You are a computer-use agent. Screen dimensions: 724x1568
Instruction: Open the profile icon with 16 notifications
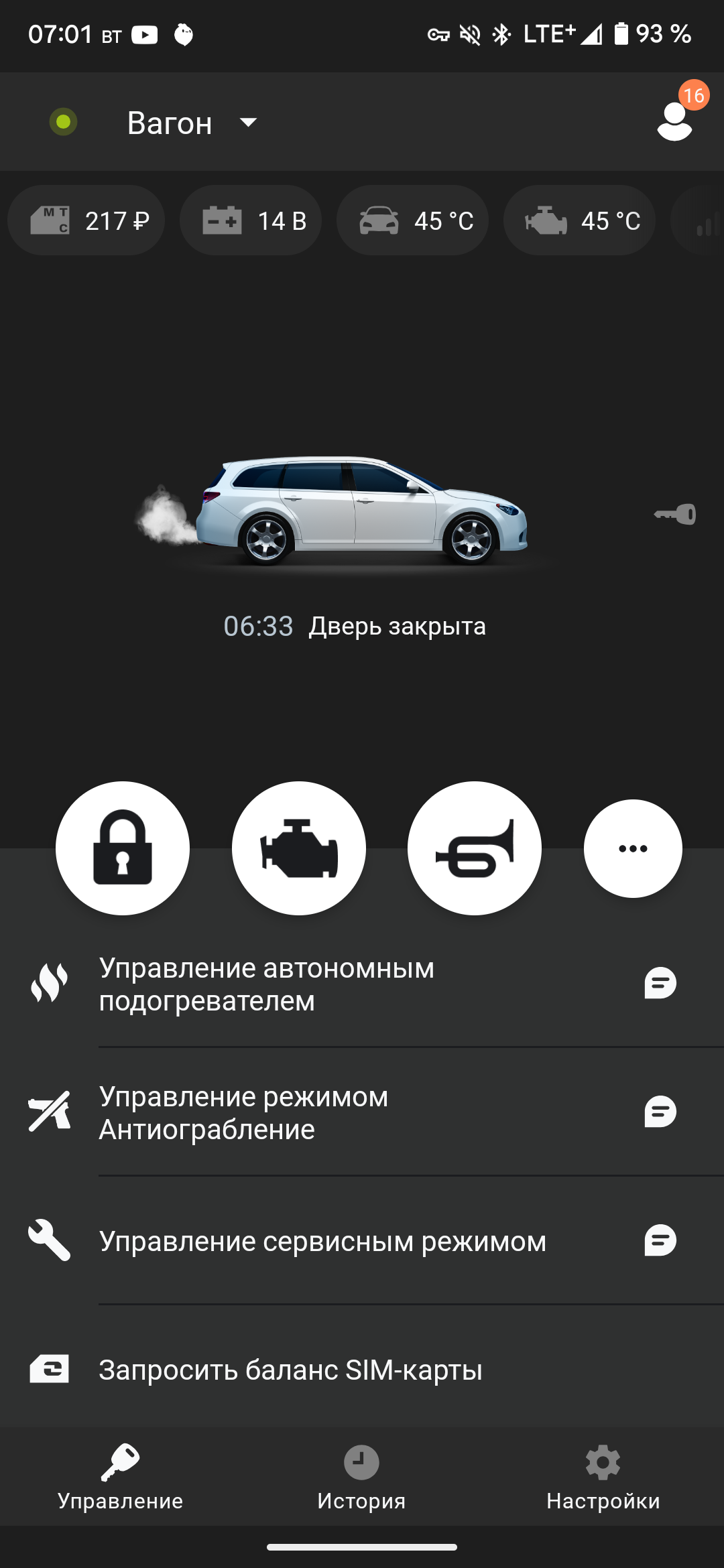674,121
